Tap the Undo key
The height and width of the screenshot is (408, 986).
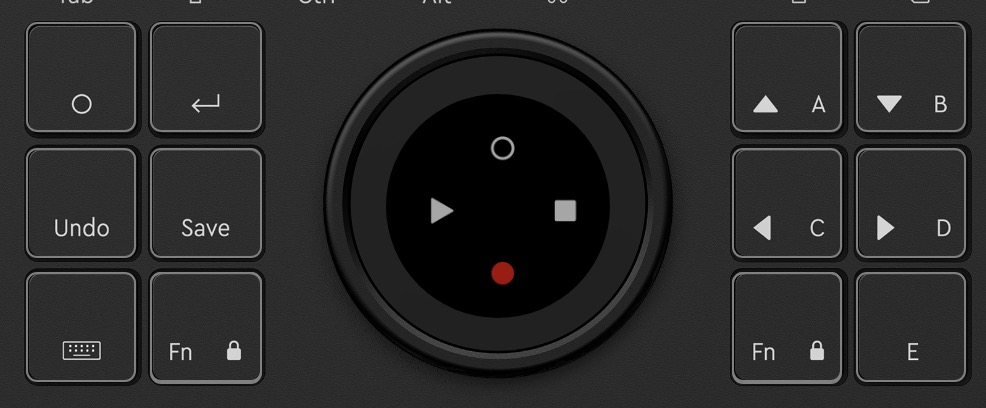[x=81, y=204]
